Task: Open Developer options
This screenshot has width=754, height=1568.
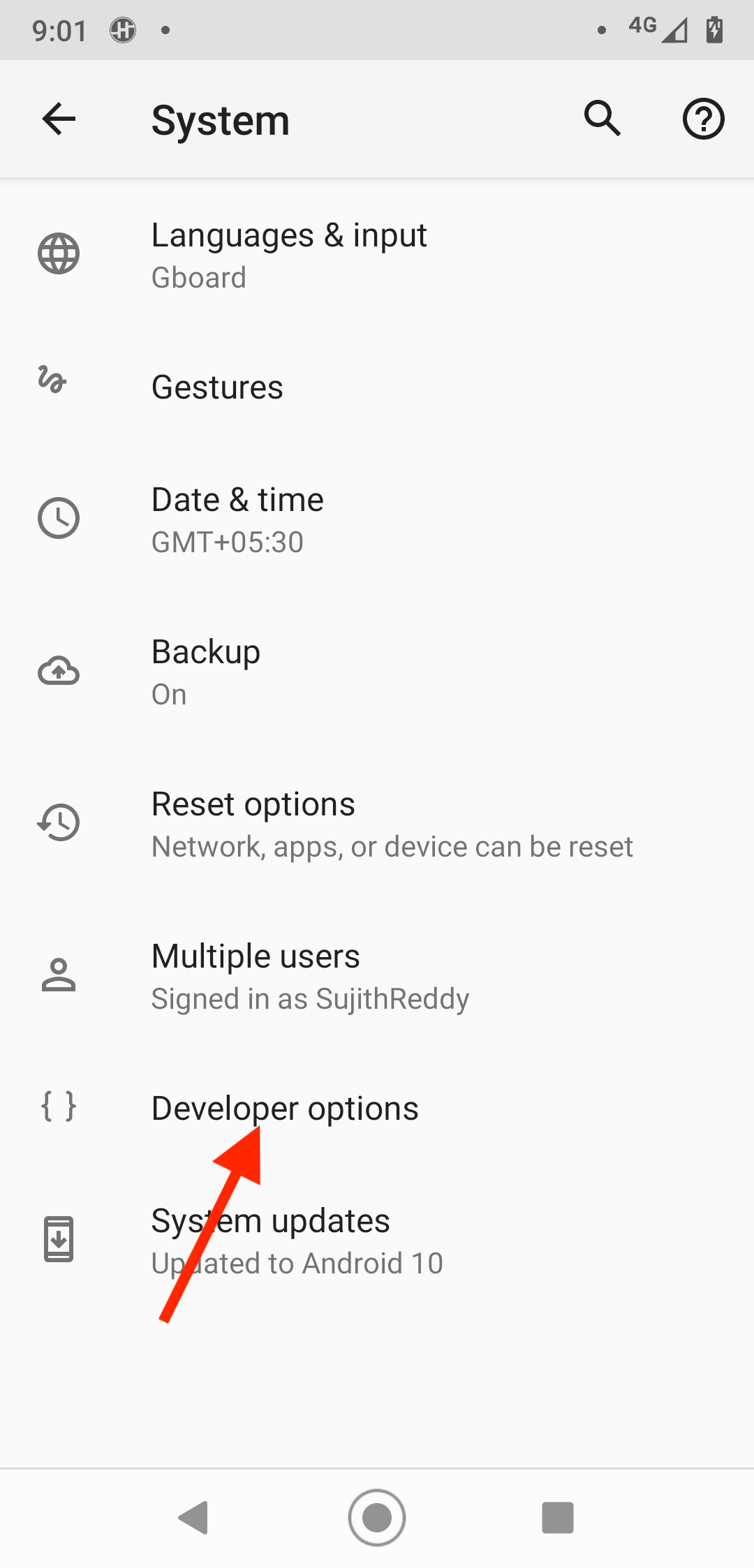Action: click(x=284, y=1107)
